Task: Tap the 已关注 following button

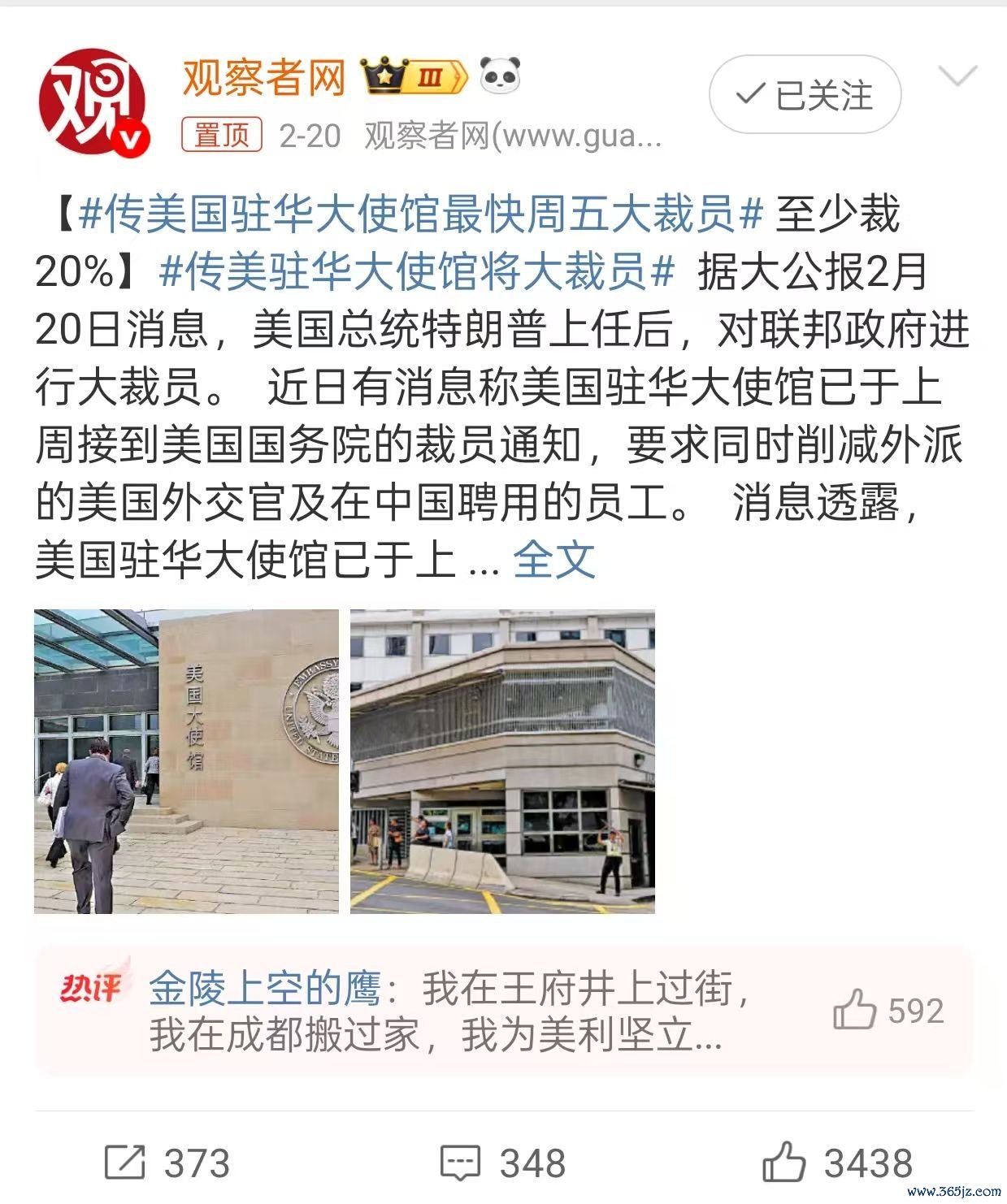Action: coord(805,95)
